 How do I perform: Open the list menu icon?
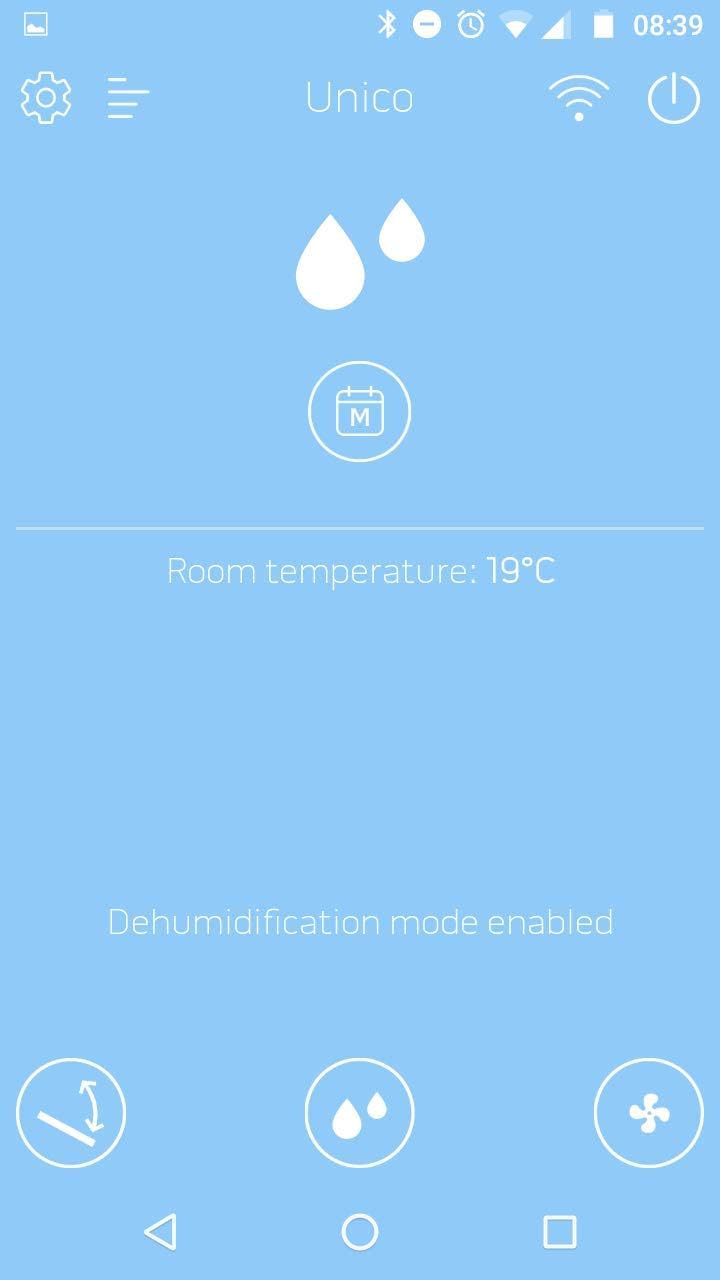click(128, 99)
